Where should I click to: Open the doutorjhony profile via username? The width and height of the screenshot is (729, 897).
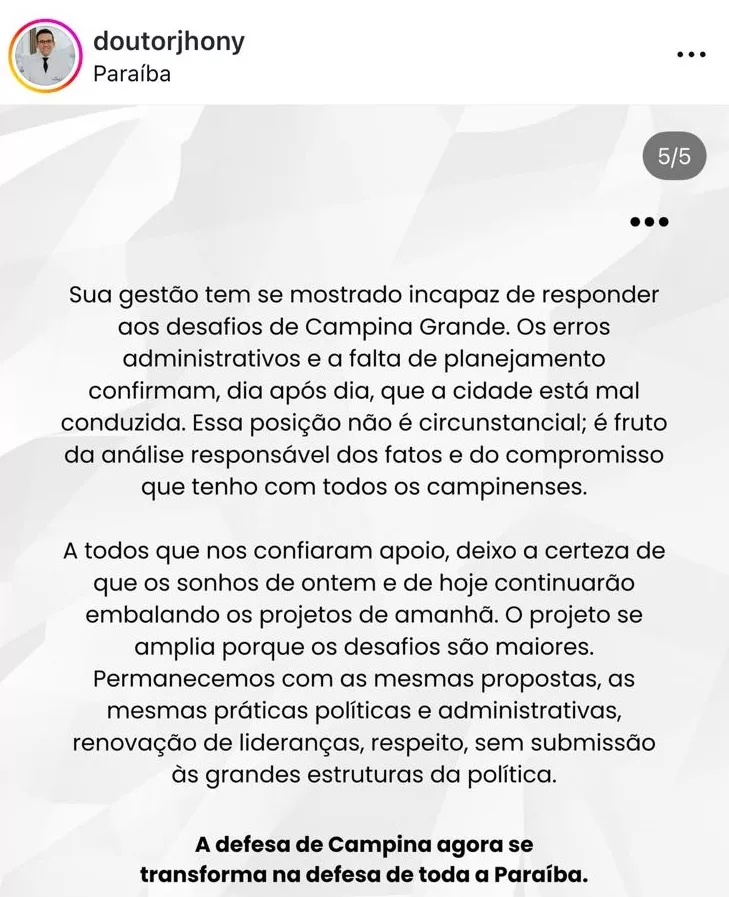tap(168, 41)
